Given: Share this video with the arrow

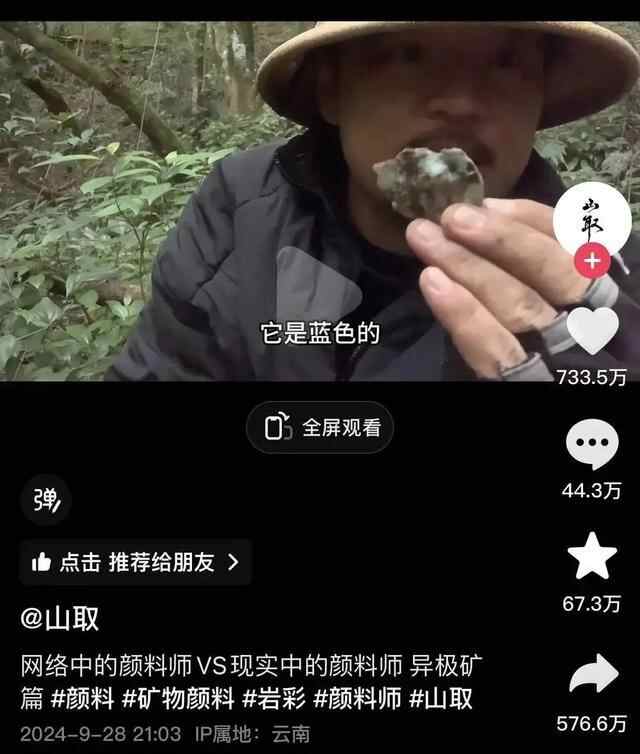Looking at the screenshot, I should (592, 676).
